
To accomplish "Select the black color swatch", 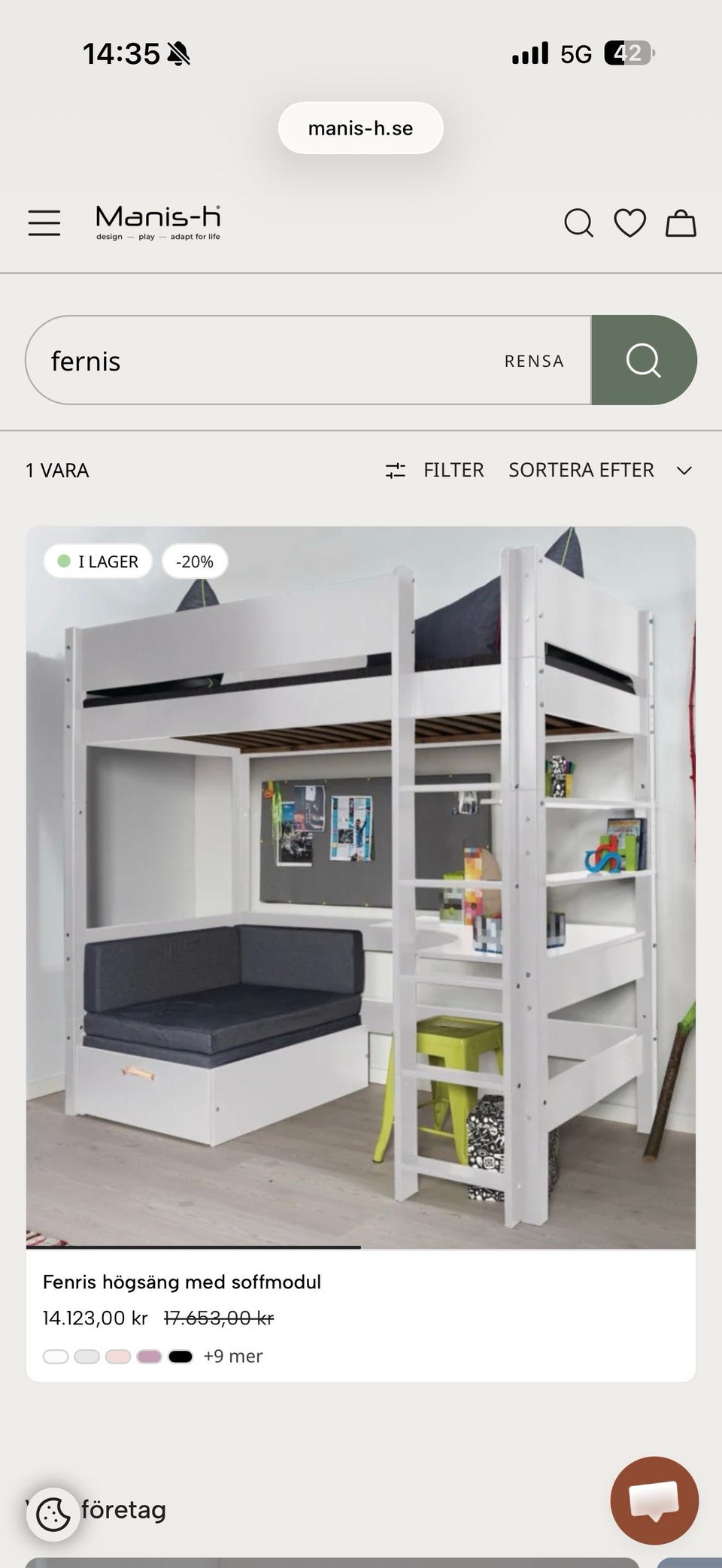I will click(x=180, y=1356).
